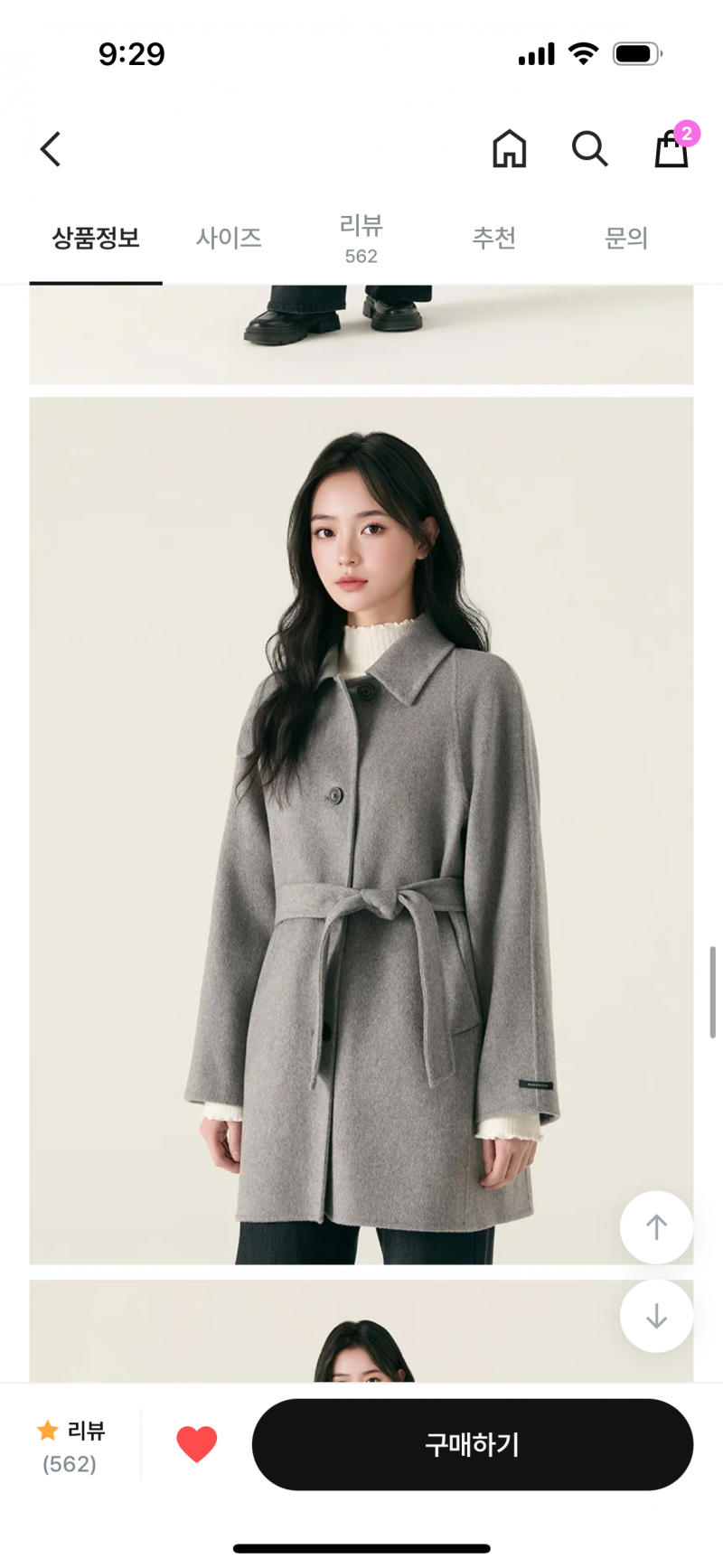Select the scroll-down arrow

tap(656, 1316)
